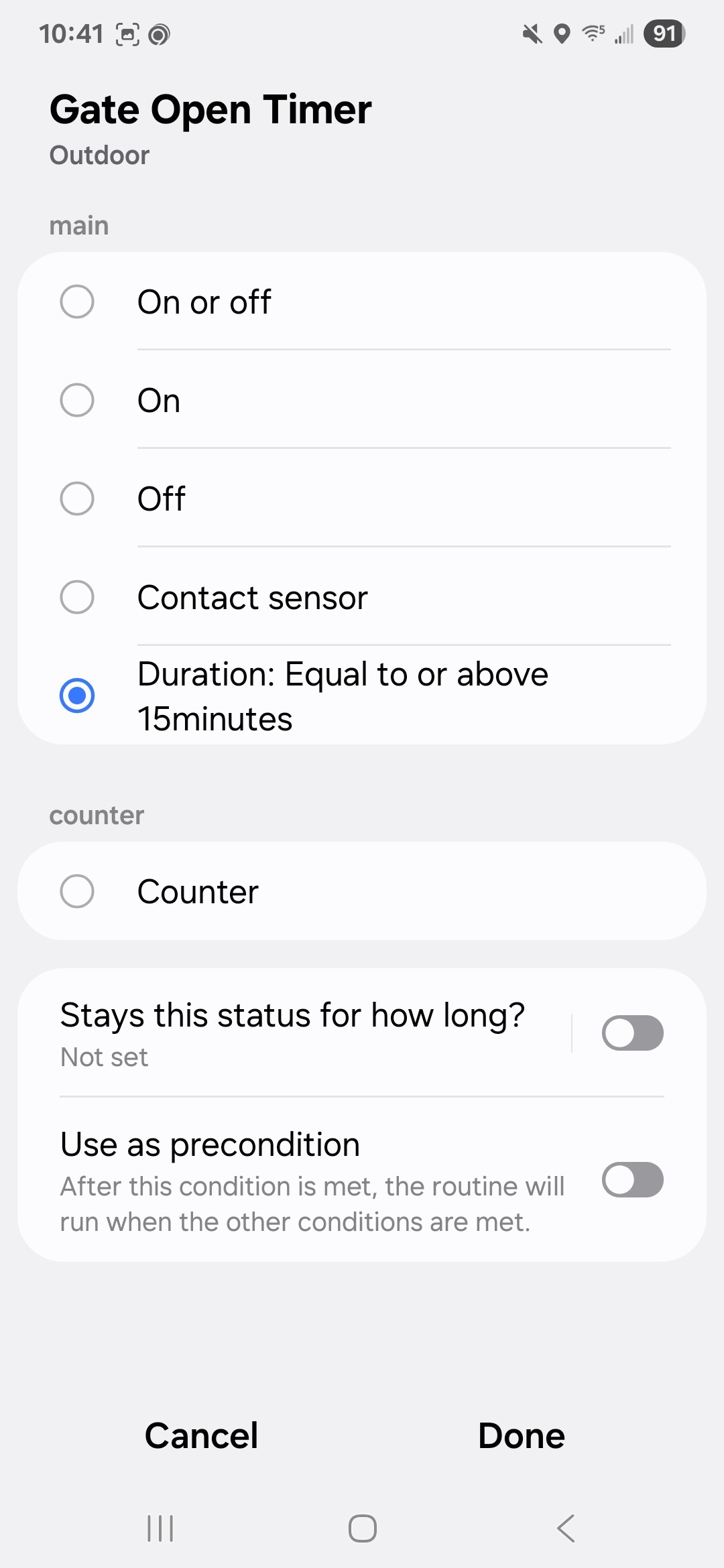Image resolution: width=724 pixels, height=1568 pixels.
Task: Open recent apps from navigation bar
Action: [x=160, y=1528]
